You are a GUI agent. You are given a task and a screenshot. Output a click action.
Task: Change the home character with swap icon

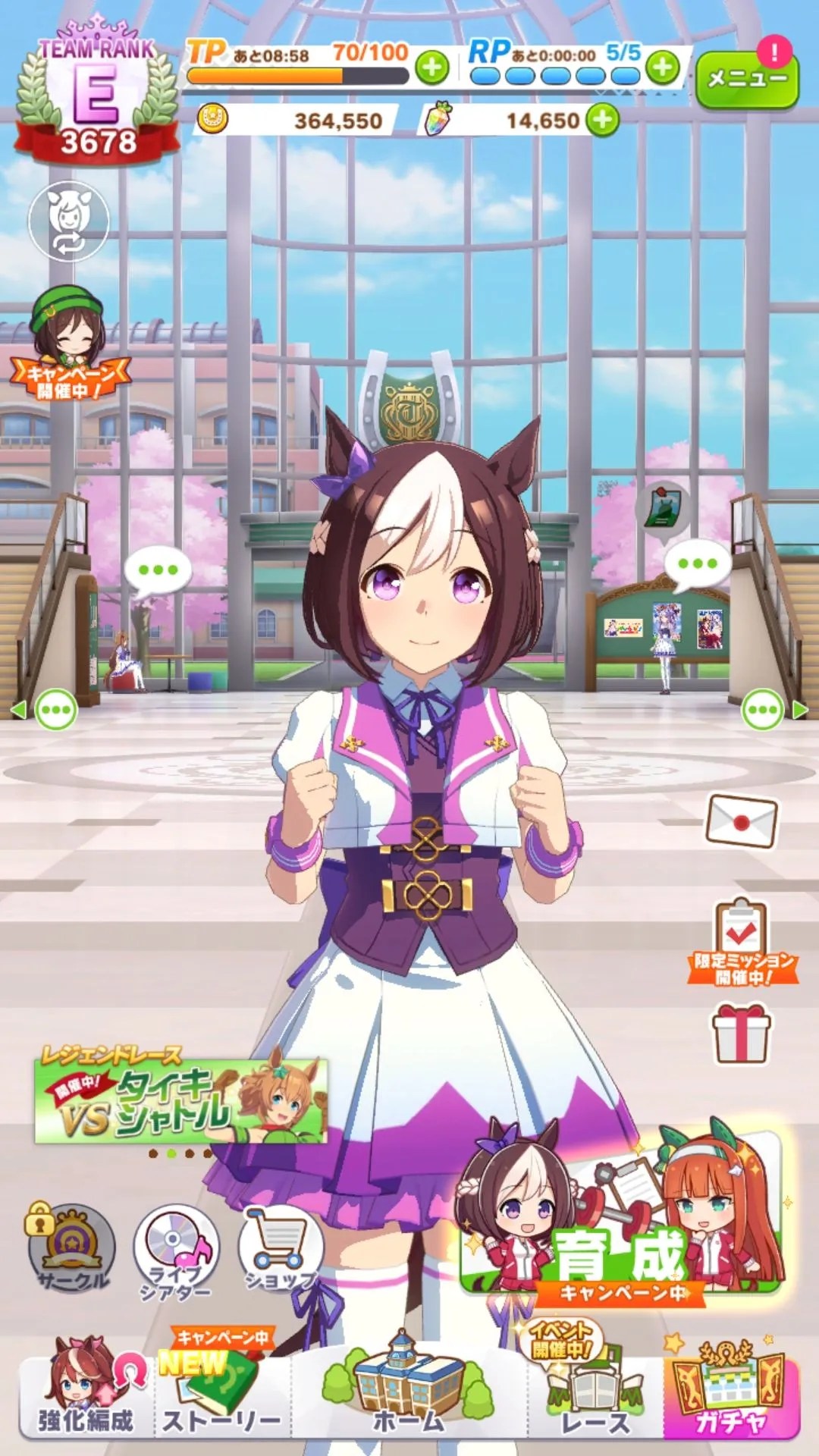click(x=69, y=221)
